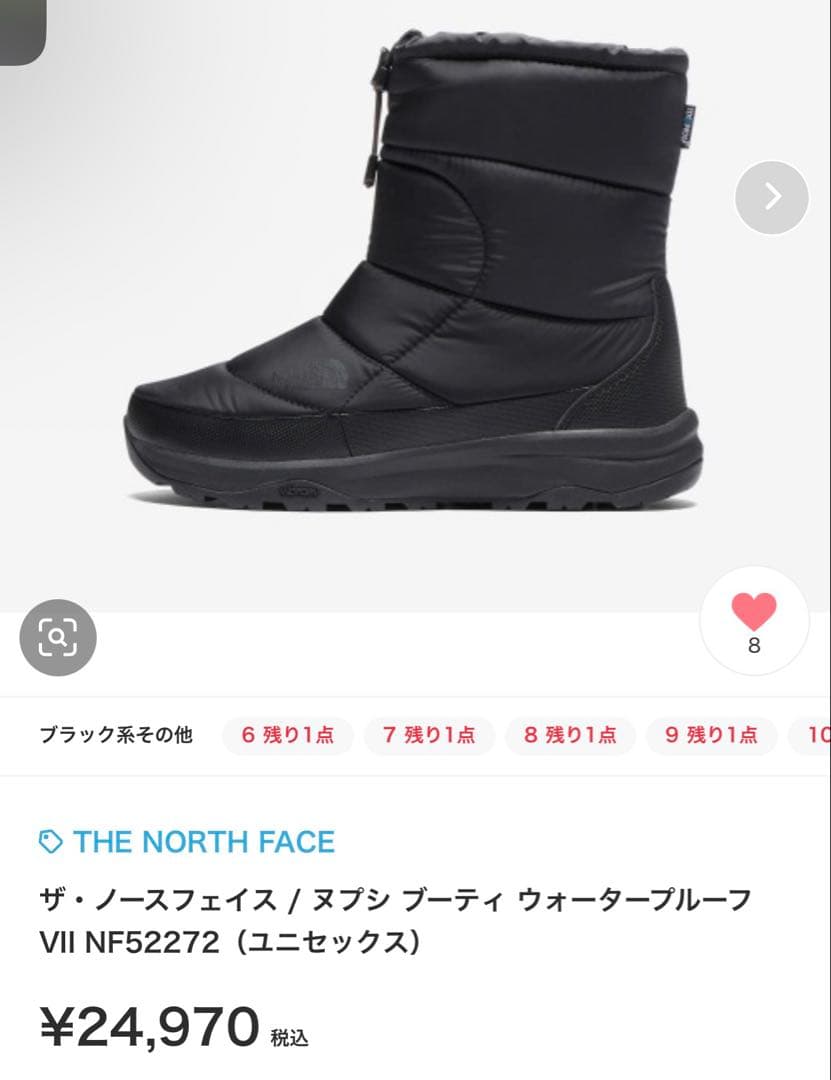Select the "7 残り1点" size chip
This screenshot has height=1080, width=831.
tap(430, 735)
